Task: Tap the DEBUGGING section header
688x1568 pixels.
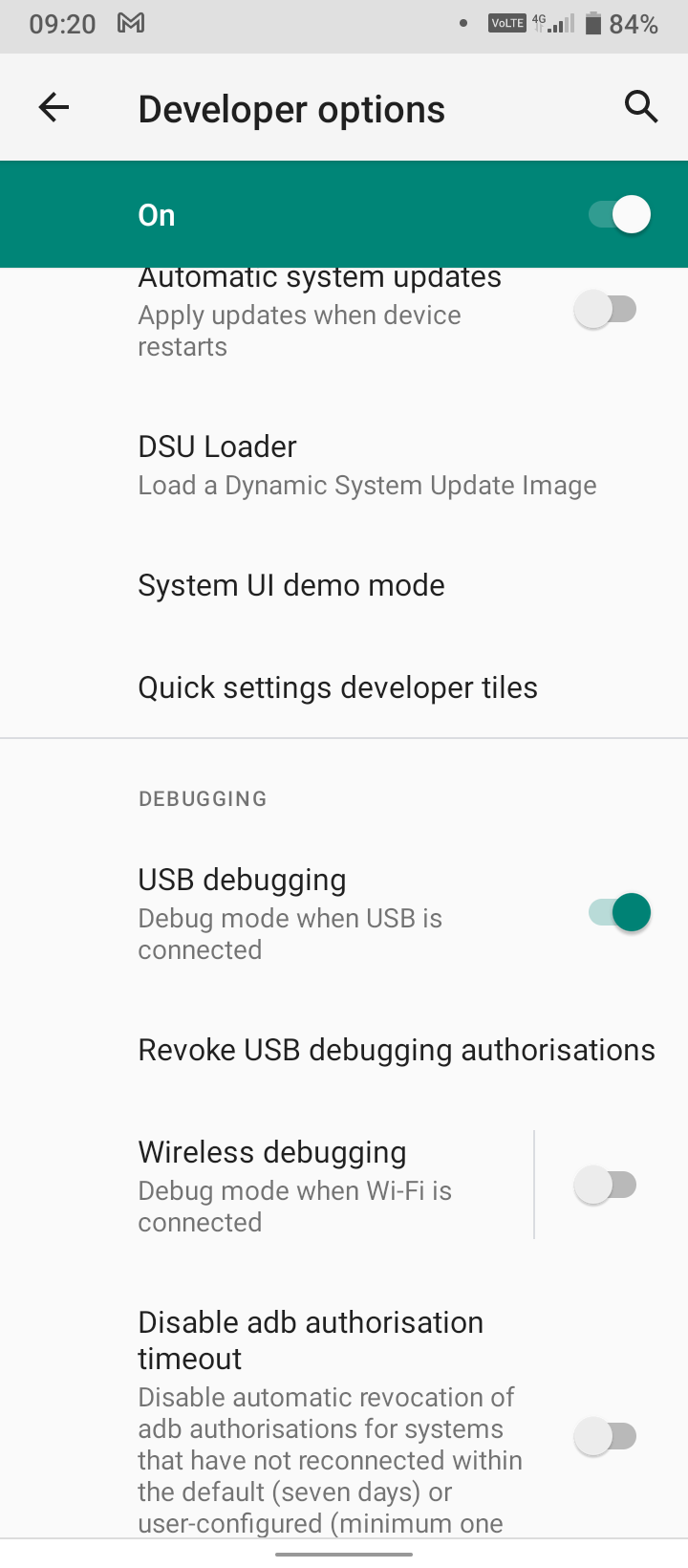Action: [202, 797]
